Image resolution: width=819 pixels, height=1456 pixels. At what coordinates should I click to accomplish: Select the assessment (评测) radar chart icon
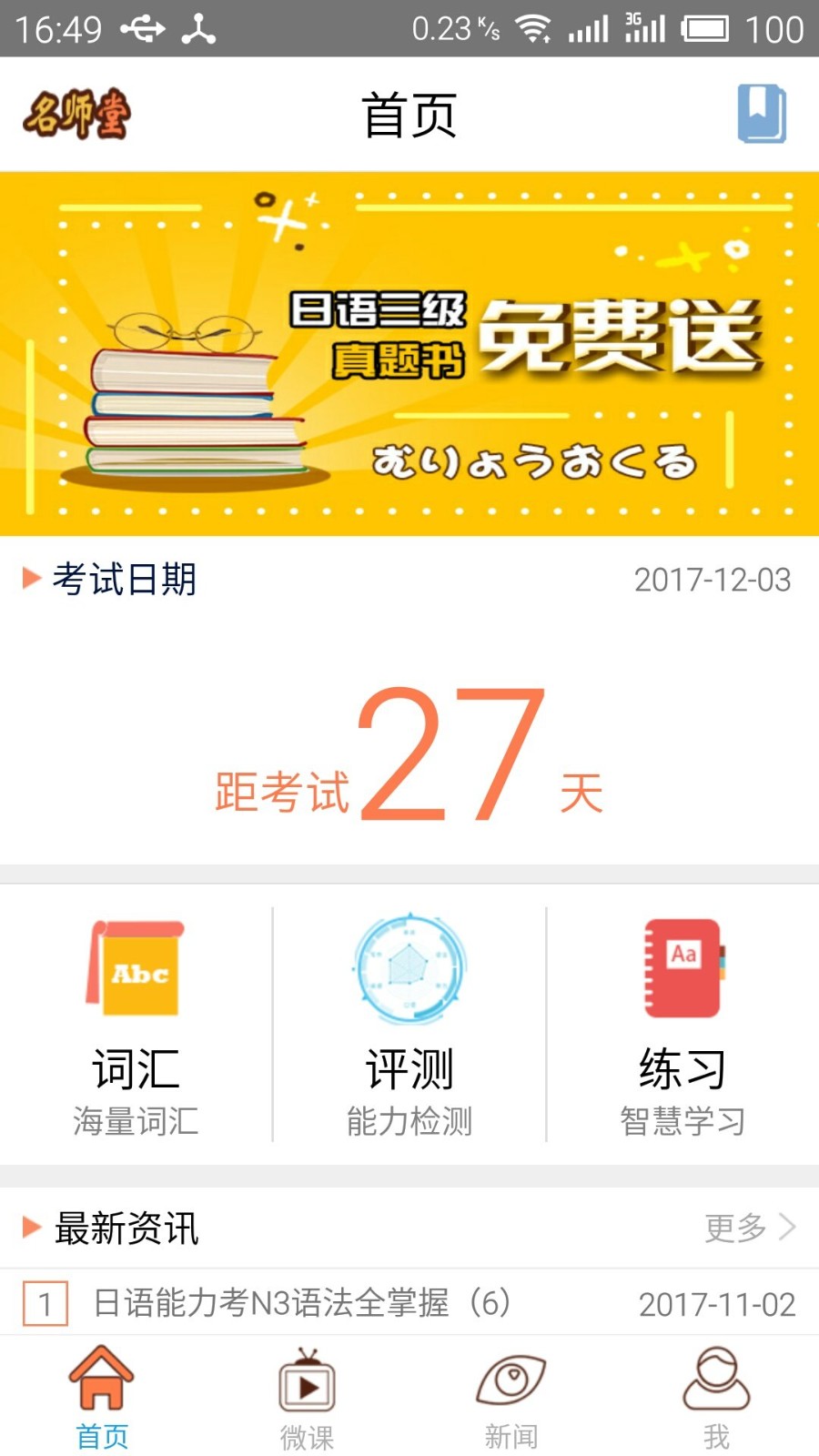click(x=408, y=969)
